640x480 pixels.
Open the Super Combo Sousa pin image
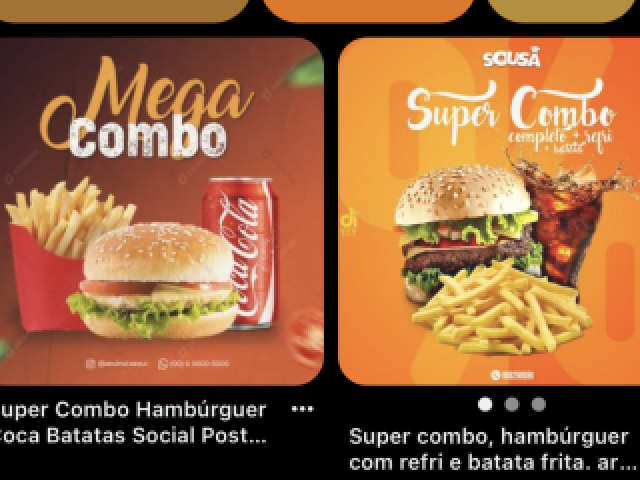point(488,210)
